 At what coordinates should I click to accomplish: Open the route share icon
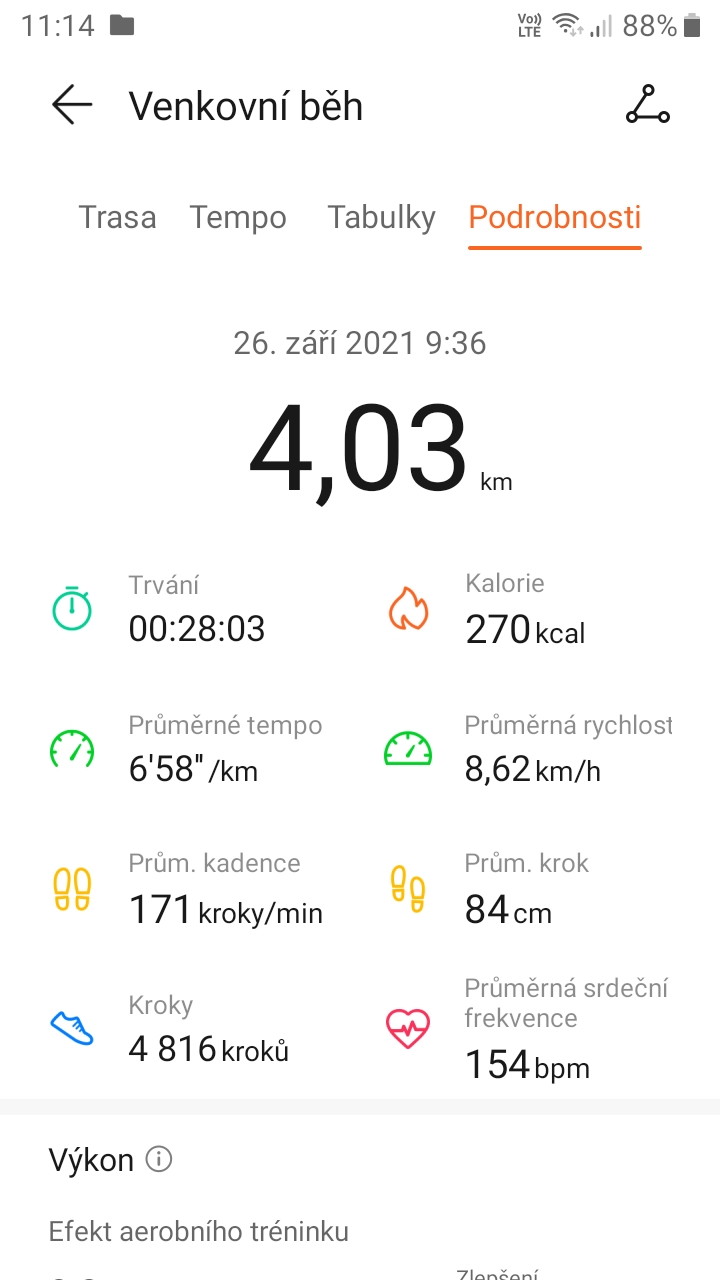(647, 105)
